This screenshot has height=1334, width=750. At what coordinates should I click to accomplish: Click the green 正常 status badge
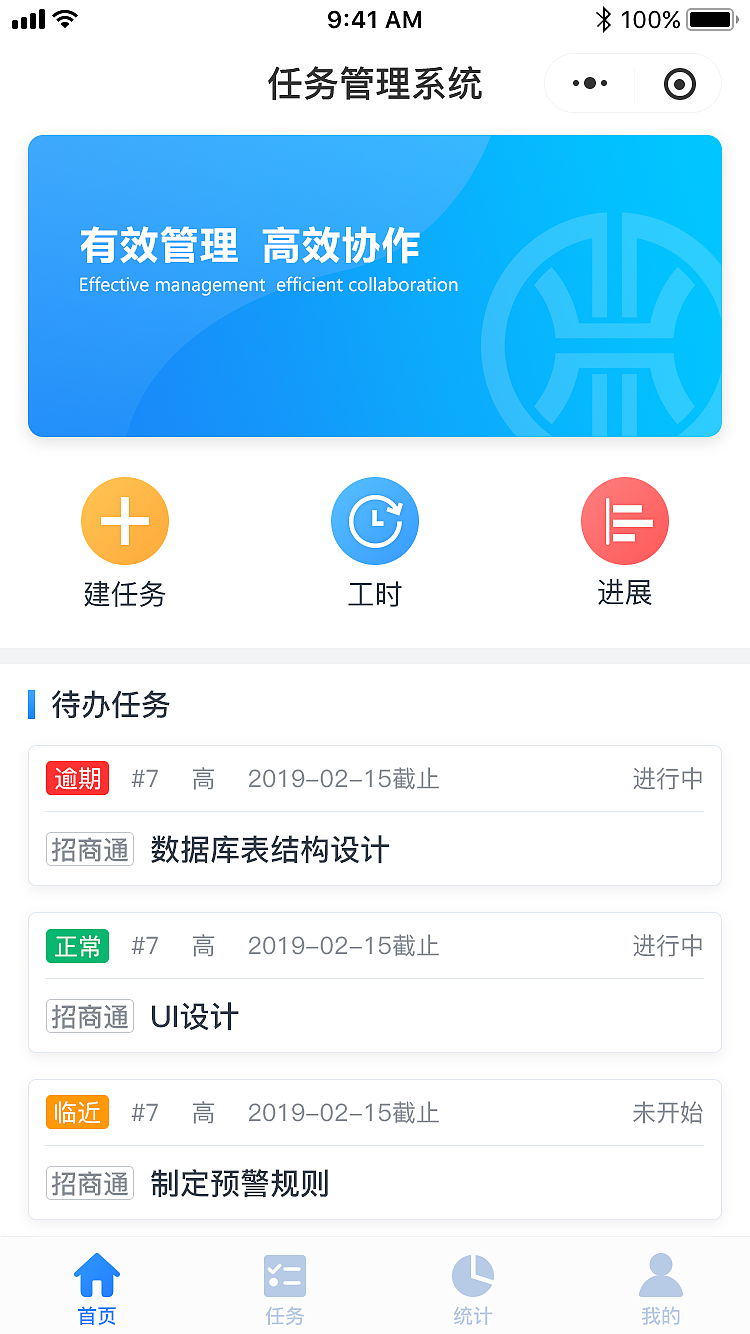(x=77, y=945)
